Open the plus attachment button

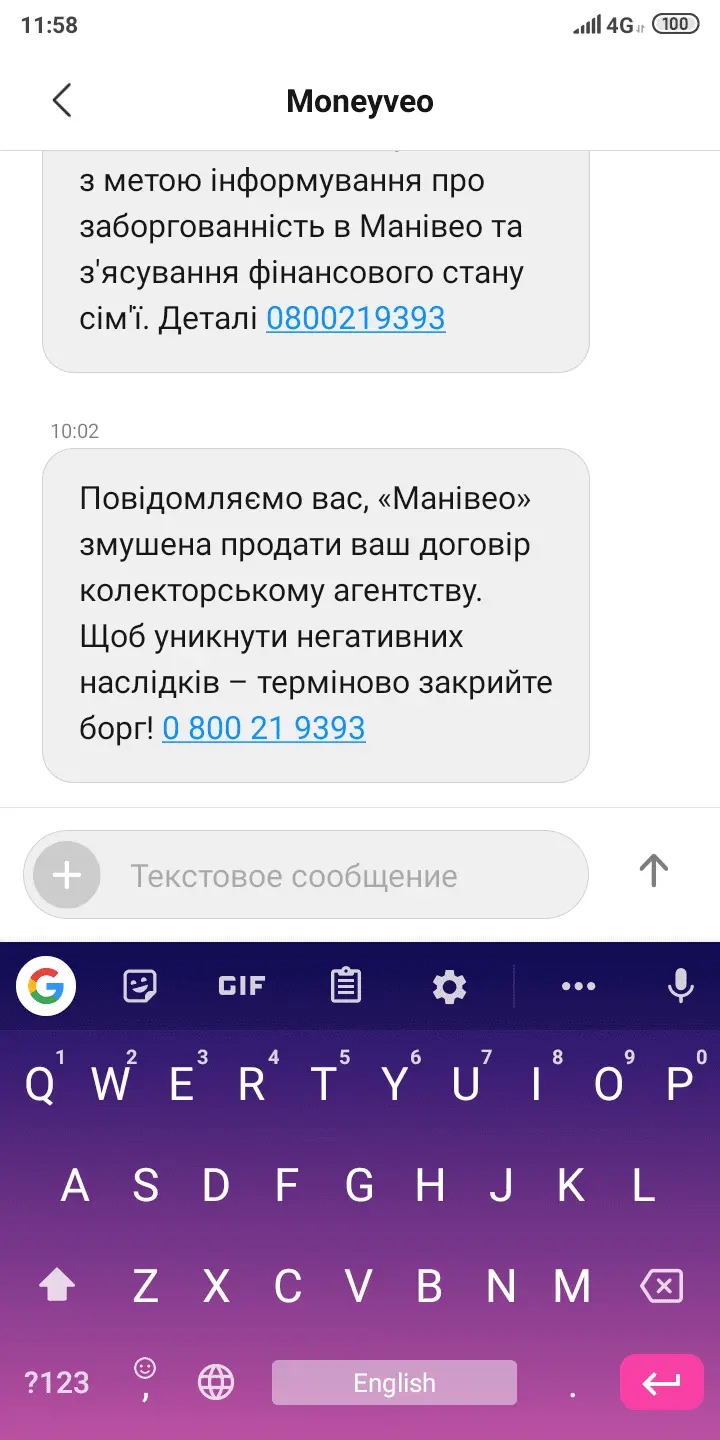67,876
